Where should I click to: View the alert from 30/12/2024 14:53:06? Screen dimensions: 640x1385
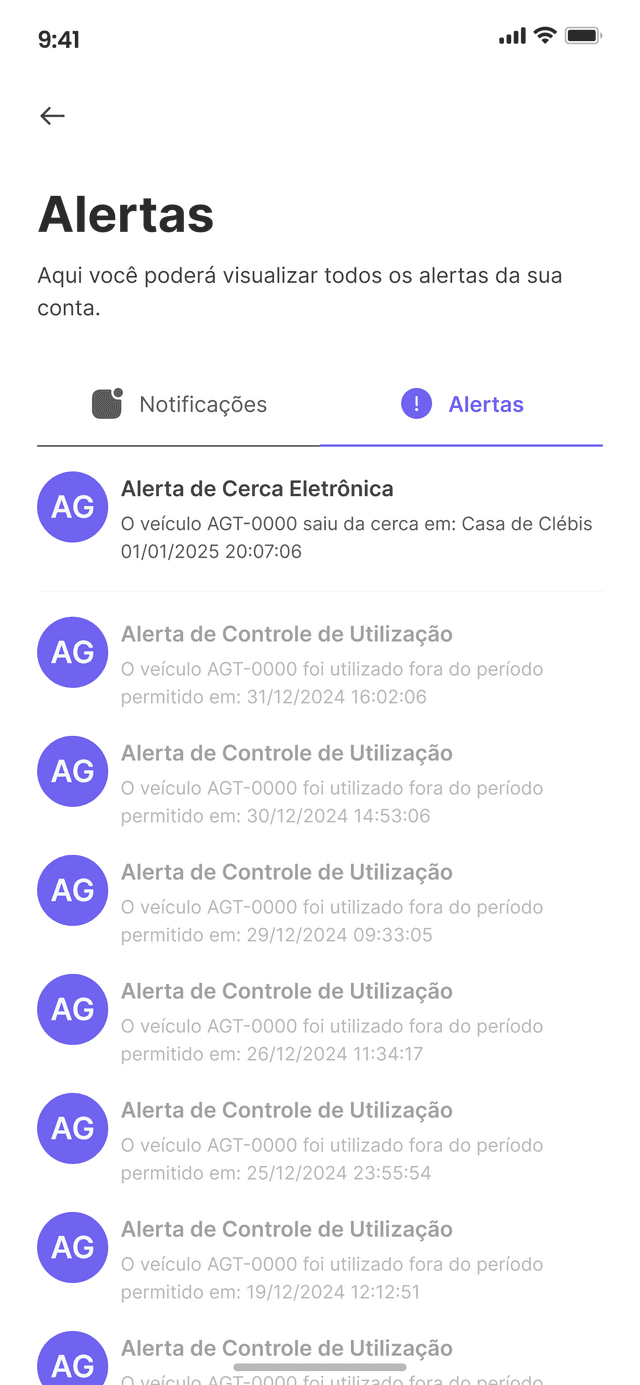tap(320, 783)
